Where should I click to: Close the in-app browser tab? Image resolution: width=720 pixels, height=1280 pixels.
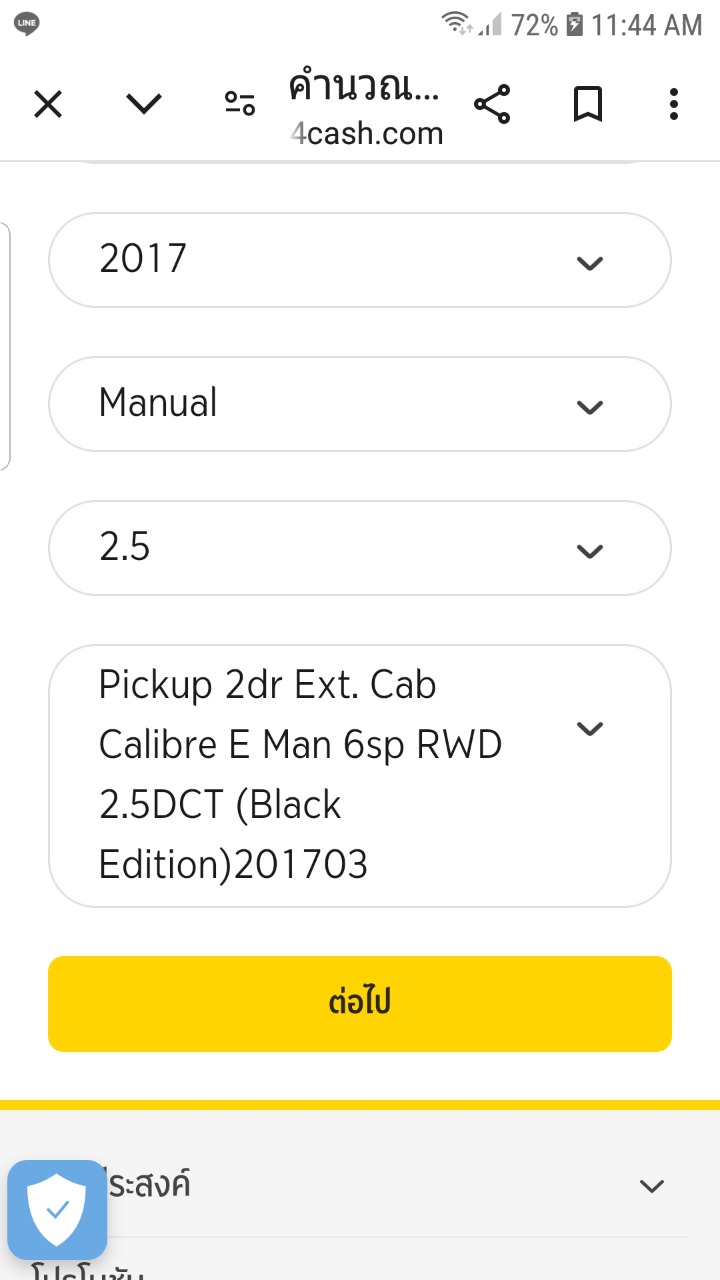[48, 104]
